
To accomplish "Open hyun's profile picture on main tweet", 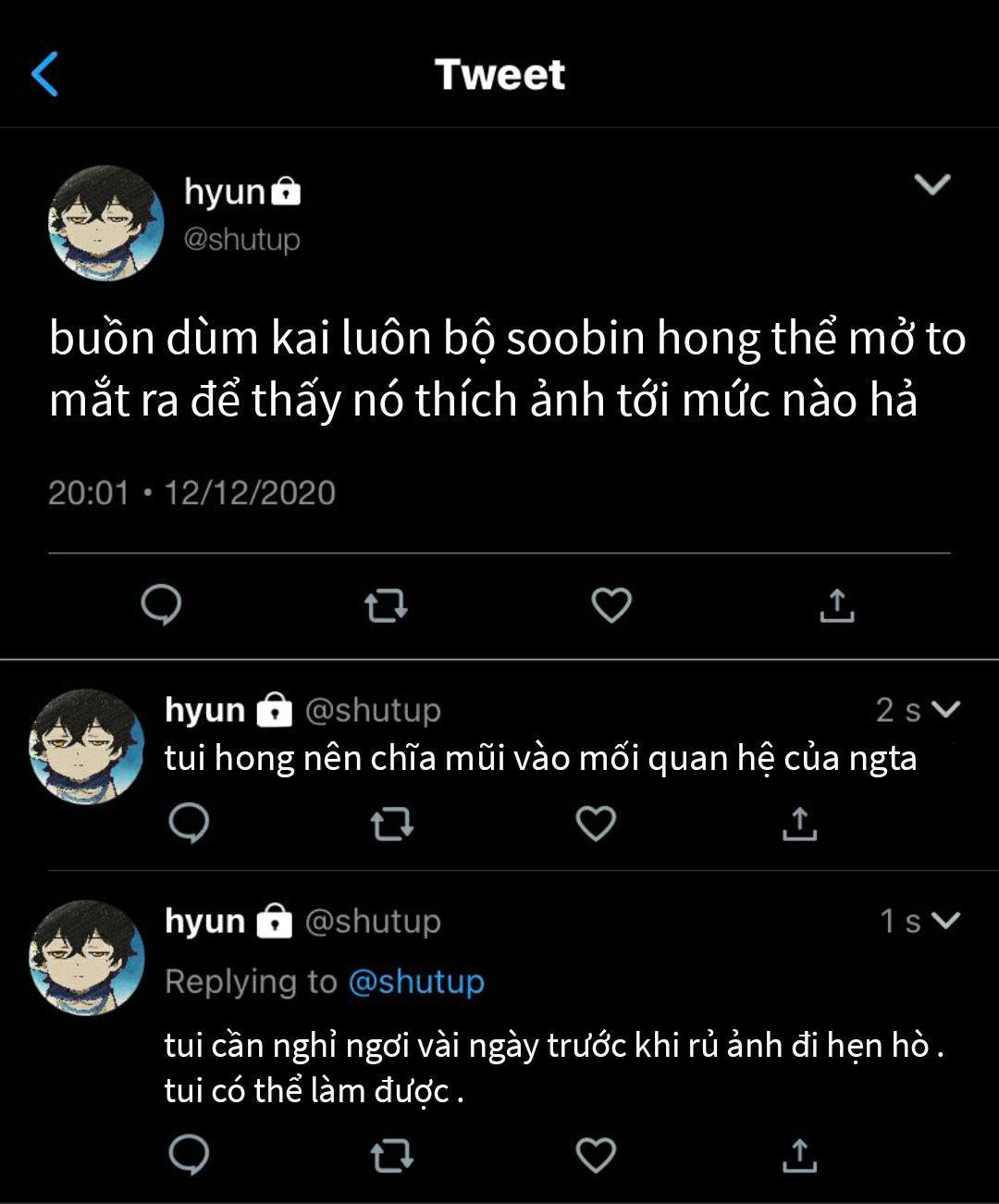I will click(105, 223).
